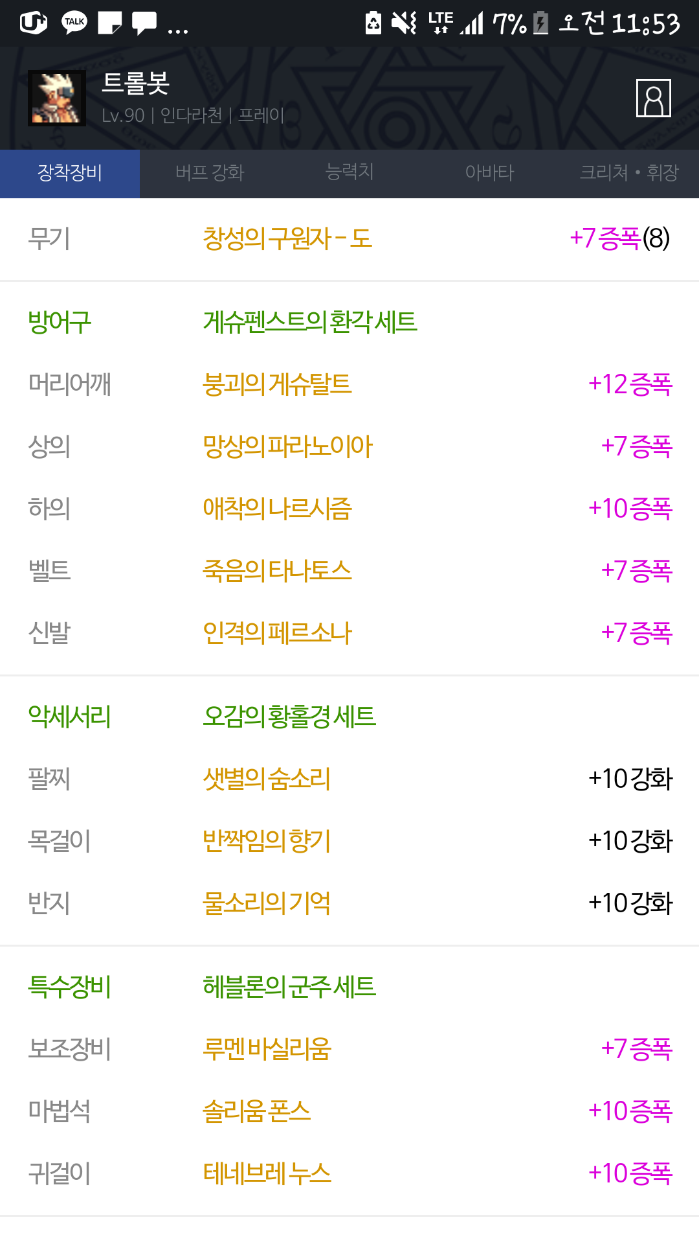Viewport: 699px width, 1244px height.
Task: View top armor 망상의 파라노이아
Action: pos(287,446)
